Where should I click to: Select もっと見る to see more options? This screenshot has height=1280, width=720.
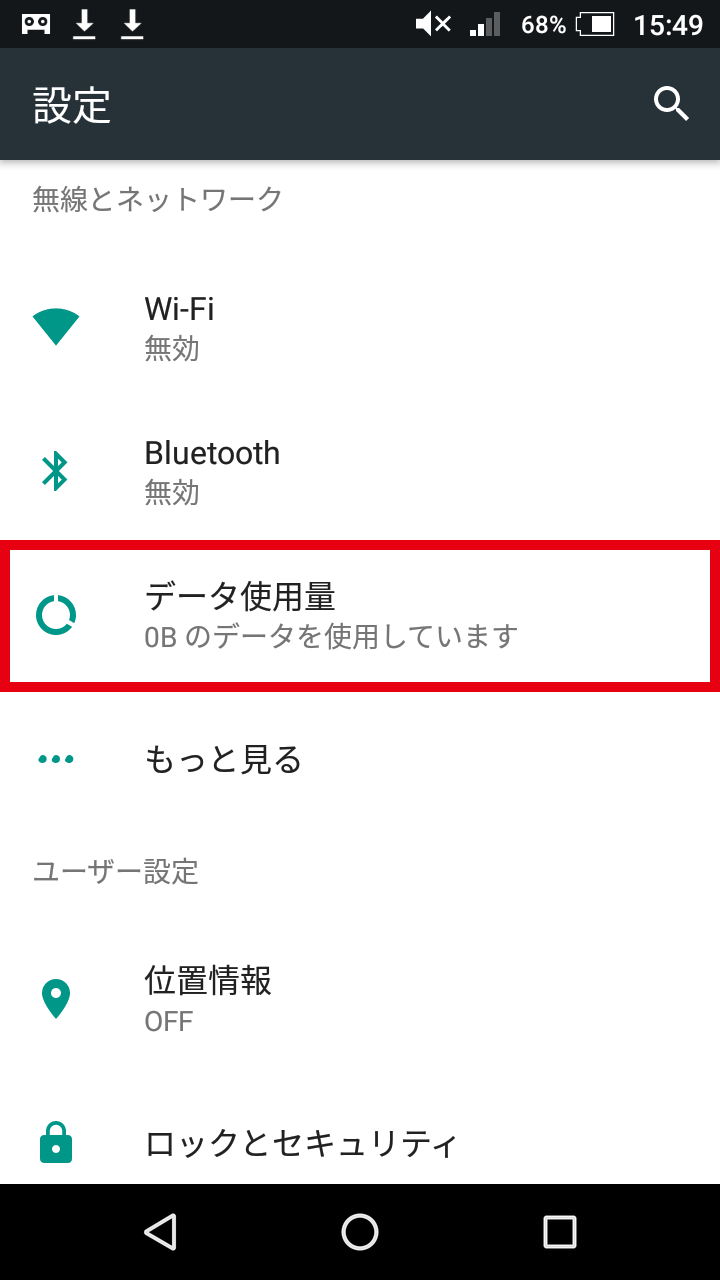(360, 759)
